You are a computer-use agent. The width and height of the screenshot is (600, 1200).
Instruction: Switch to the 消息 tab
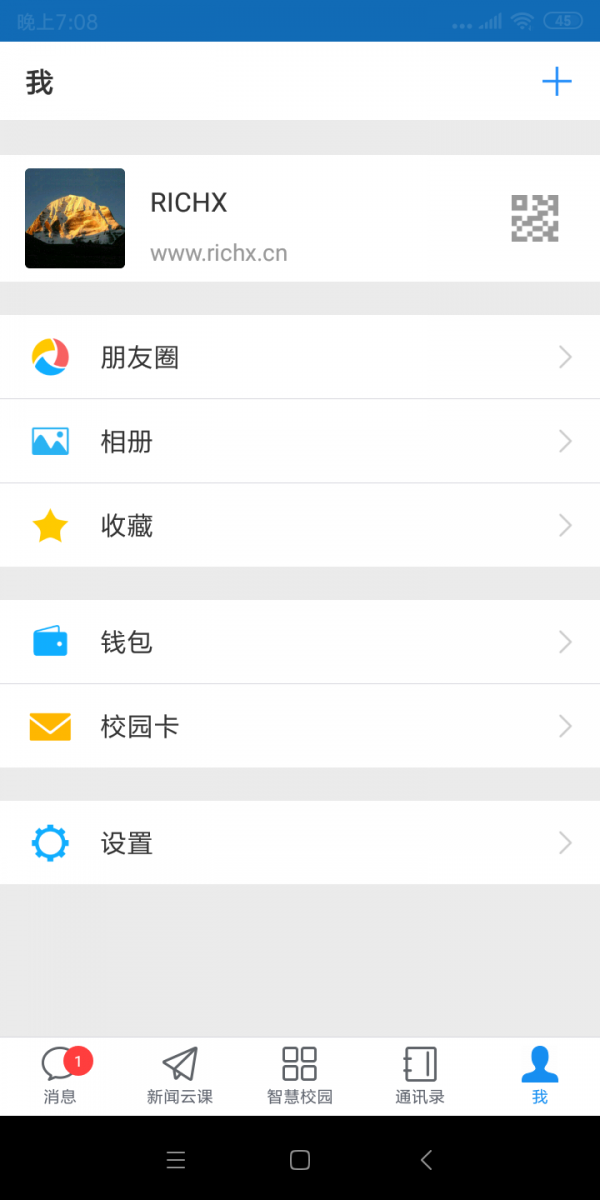(x=60, y=1075)
